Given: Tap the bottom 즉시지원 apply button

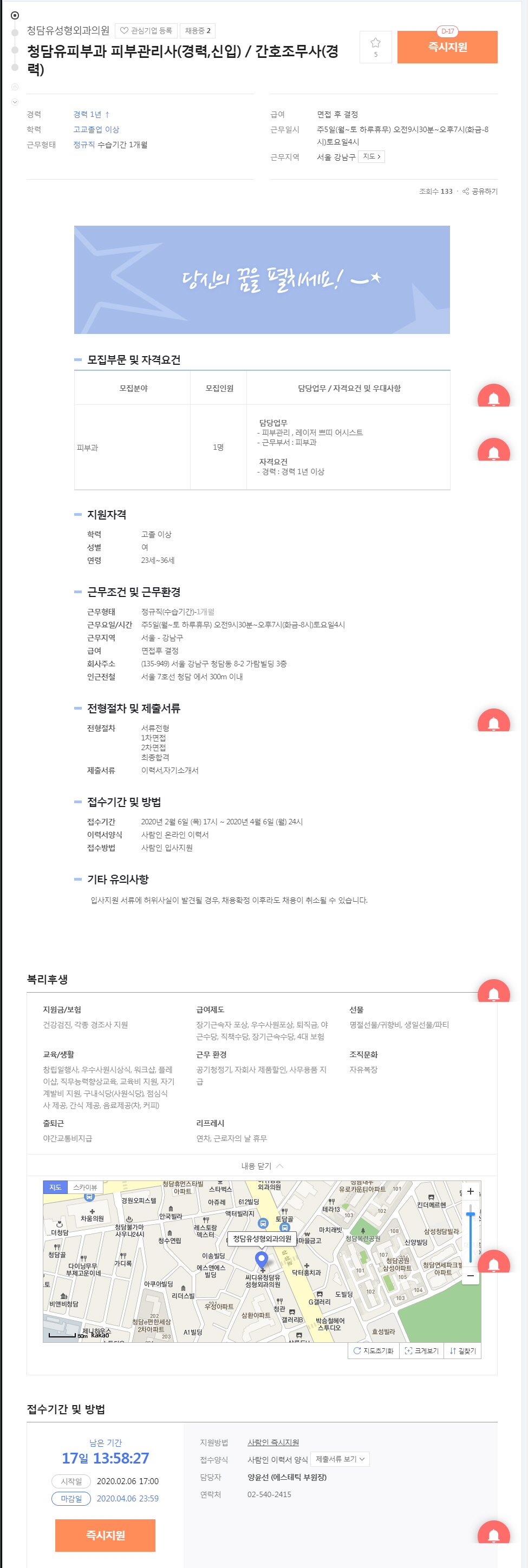Looking at the screenshot, I should tap(105, 1534).
